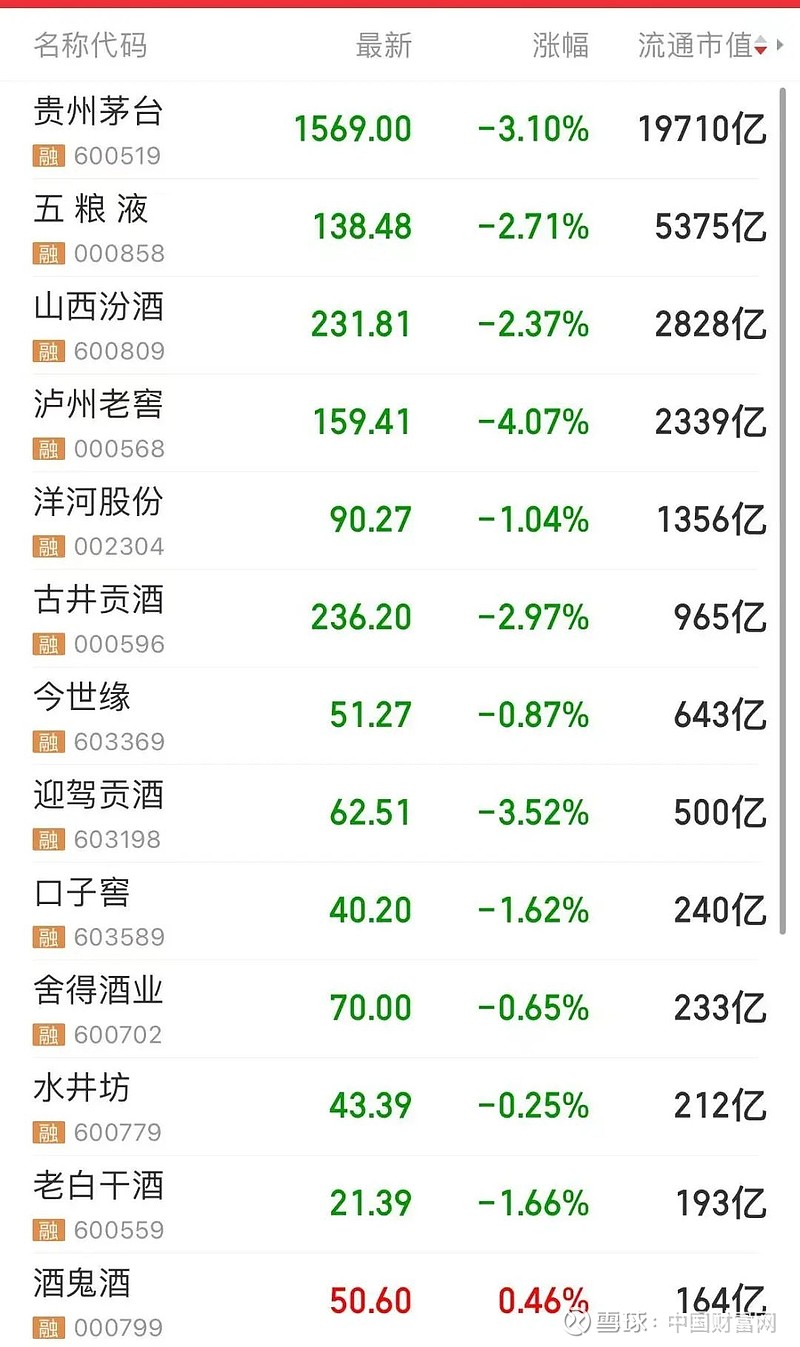Click the 融 icon under 酒鬼酒
800x1347 pixels.
(47, 1327)
